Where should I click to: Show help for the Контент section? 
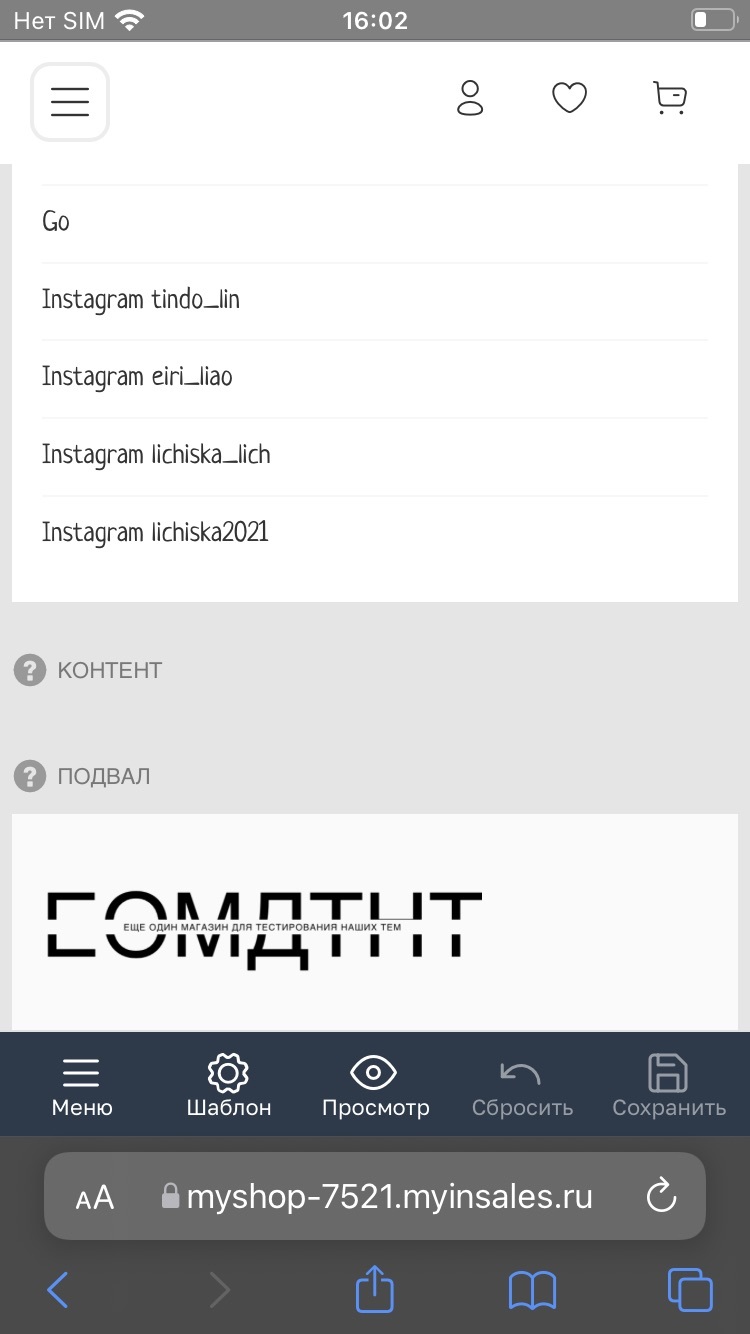pyautogui.click(x=30, y=670)
